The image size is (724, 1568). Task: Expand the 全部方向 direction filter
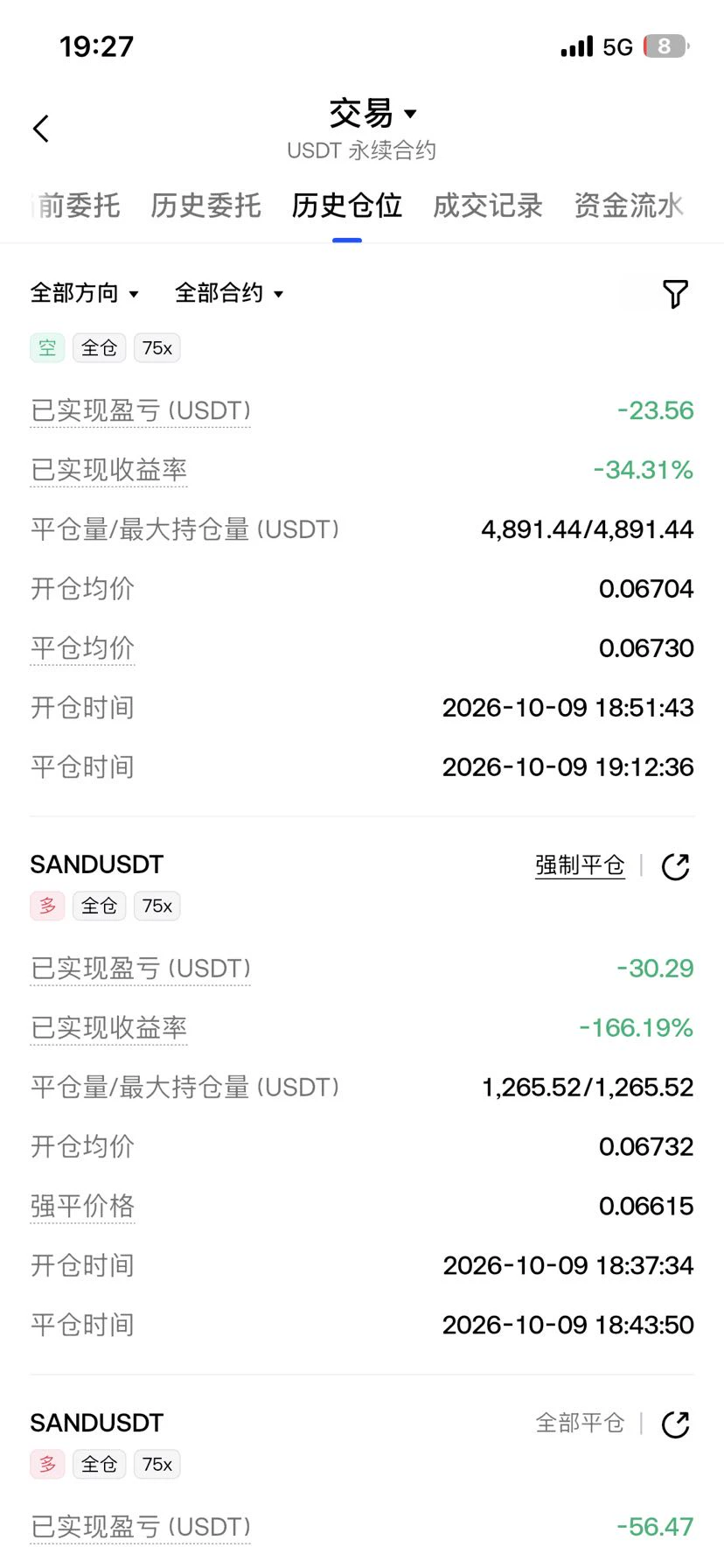point(85,293)
